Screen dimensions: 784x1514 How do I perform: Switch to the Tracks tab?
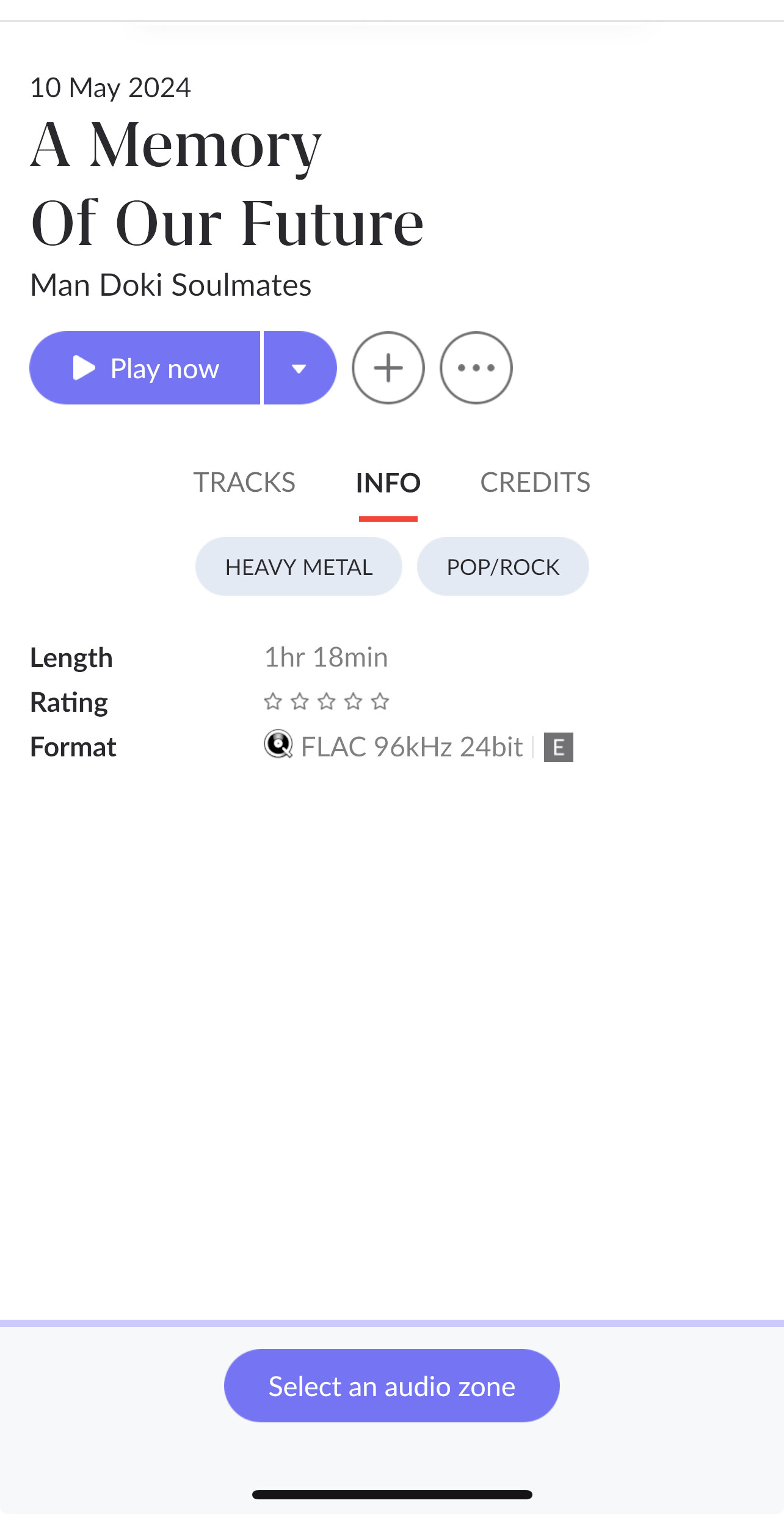click(244, 483)
